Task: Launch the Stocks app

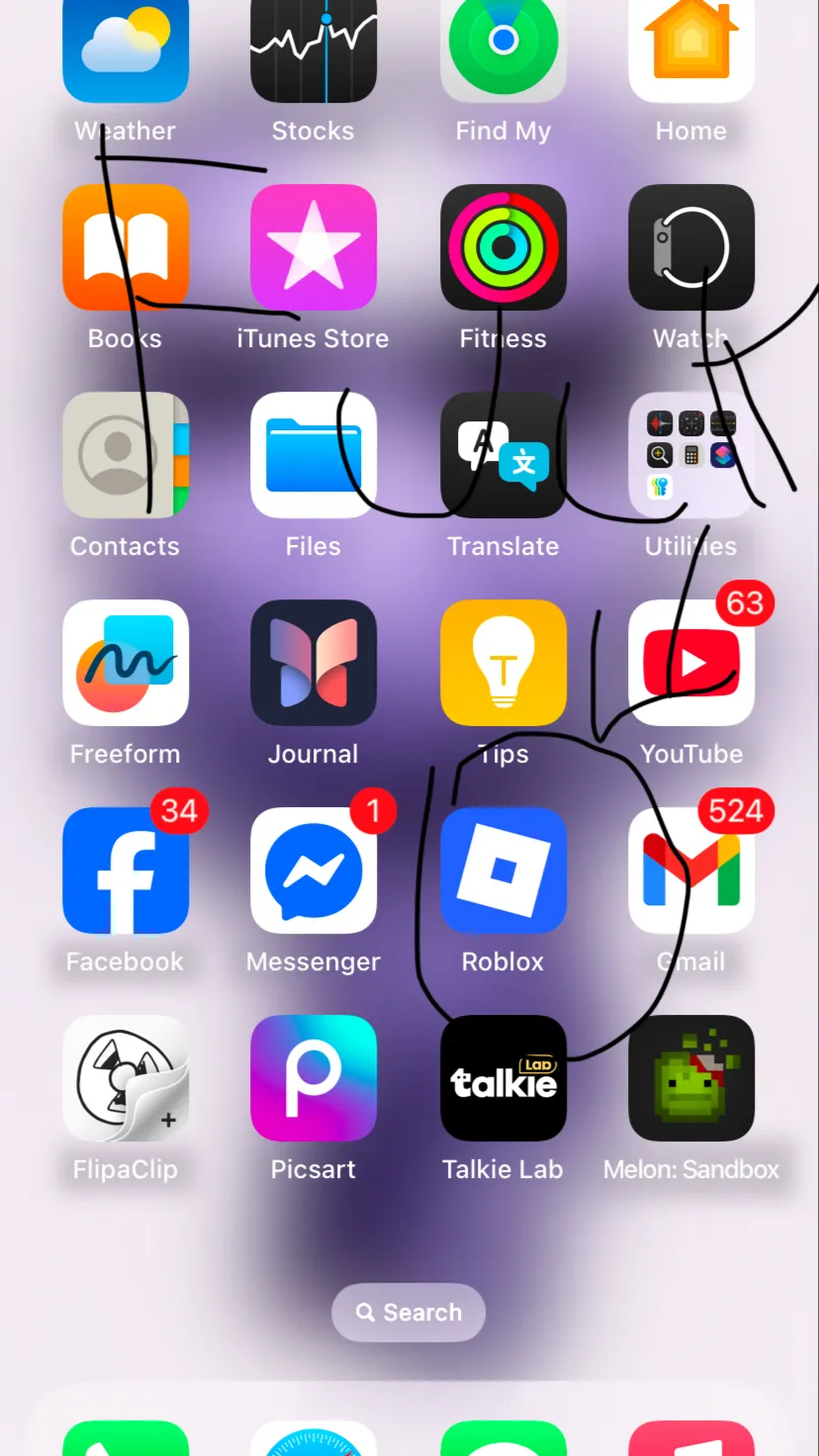Action: coord(314,49)
